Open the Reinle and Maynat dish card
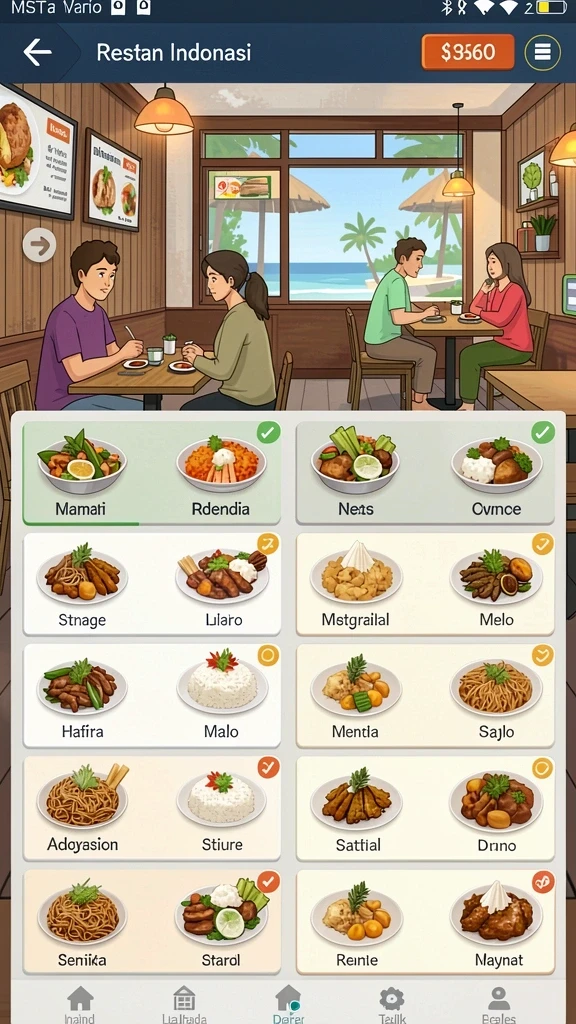 (425, 921)
